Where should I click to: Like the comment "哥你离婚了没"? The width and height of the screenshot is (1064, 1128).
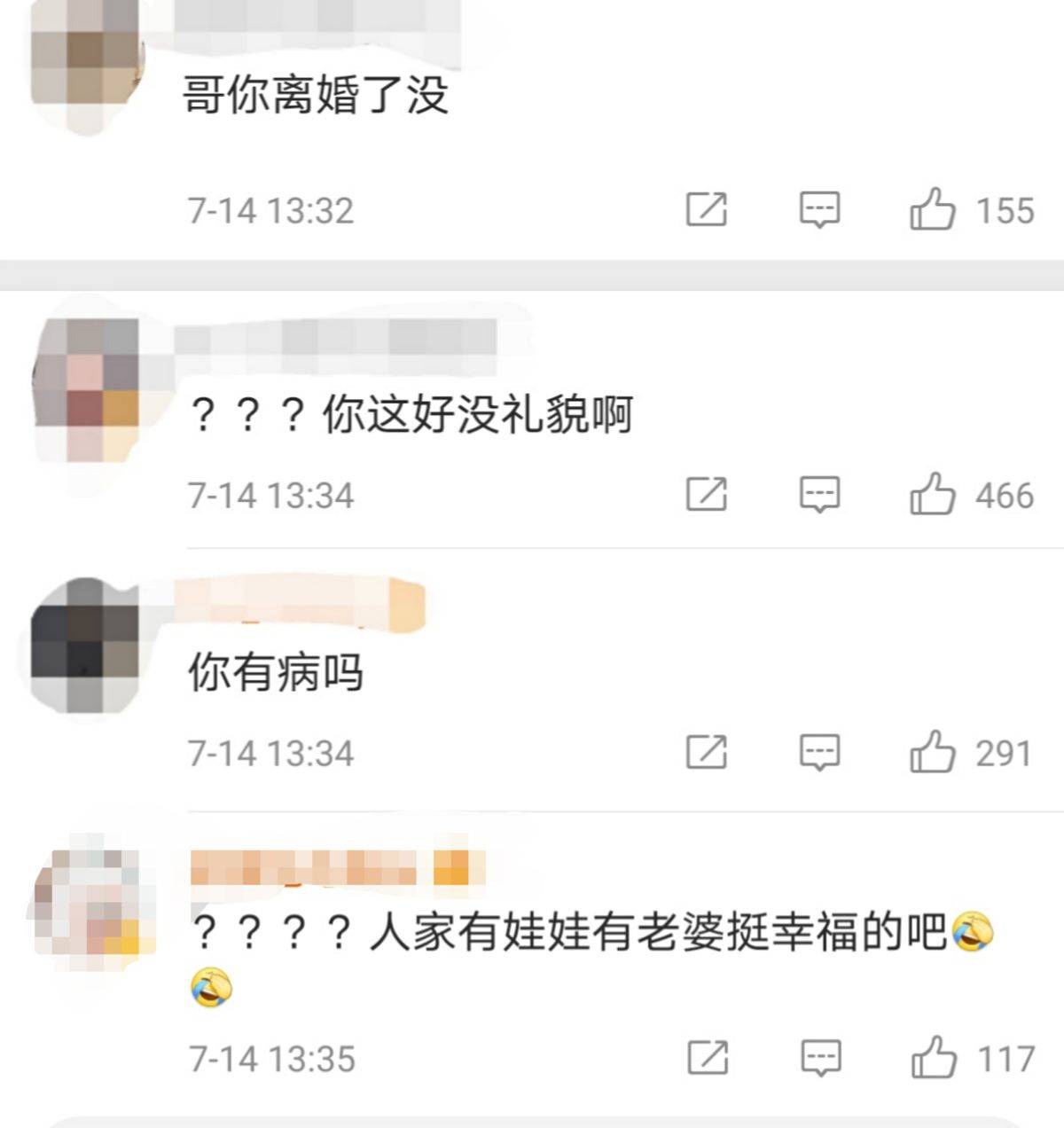[932, 210]
